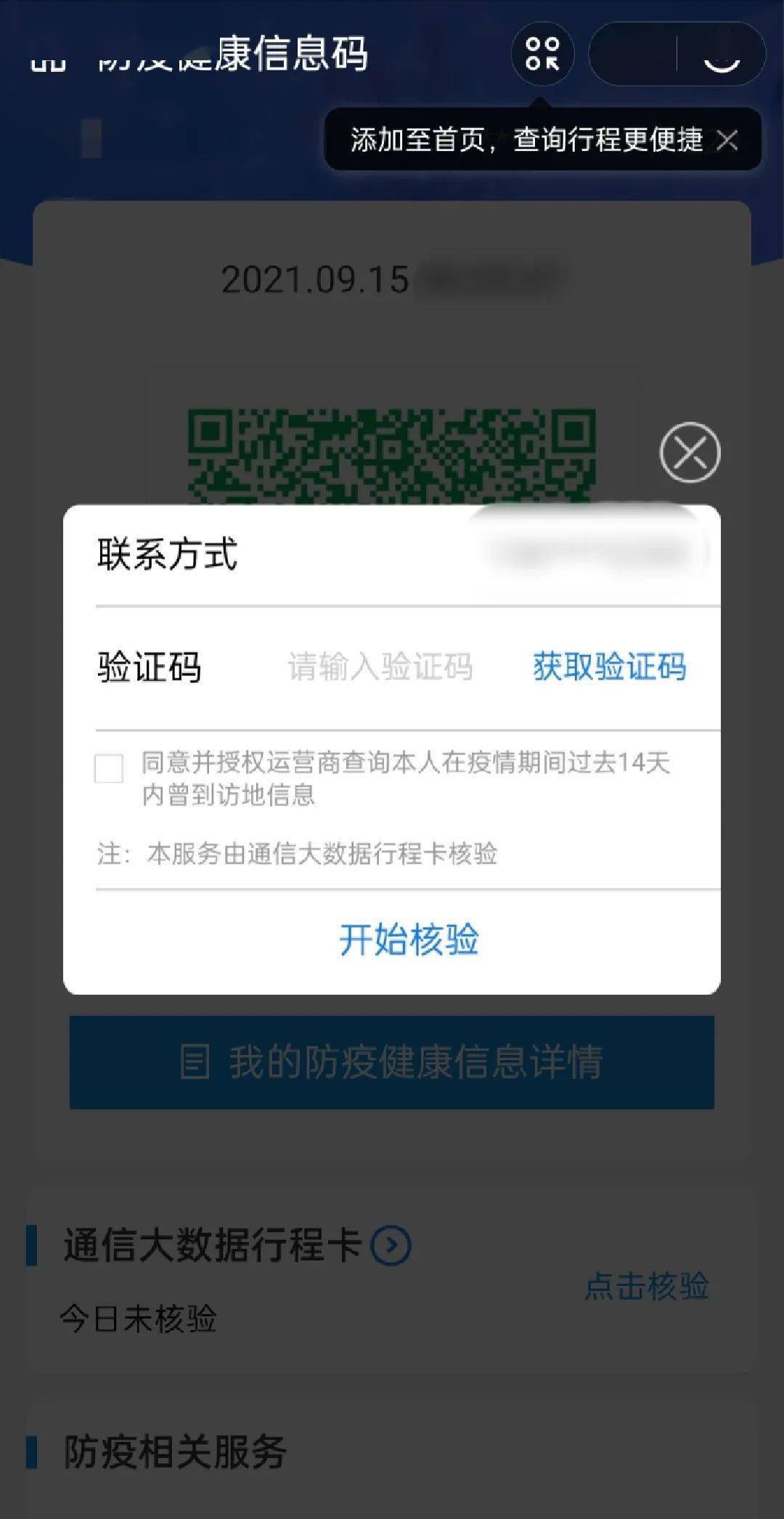
Task: Enter code in the 请输入验证码 field
Action: (380, 667)
